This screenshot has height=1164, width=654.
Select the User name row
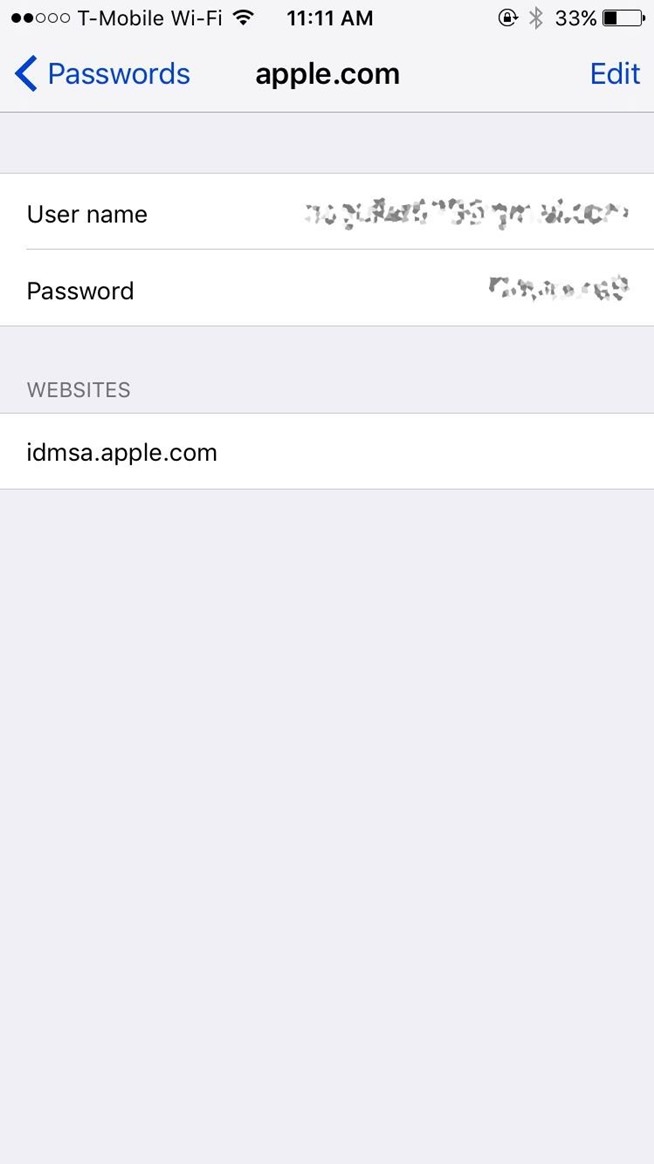point(327,213)
